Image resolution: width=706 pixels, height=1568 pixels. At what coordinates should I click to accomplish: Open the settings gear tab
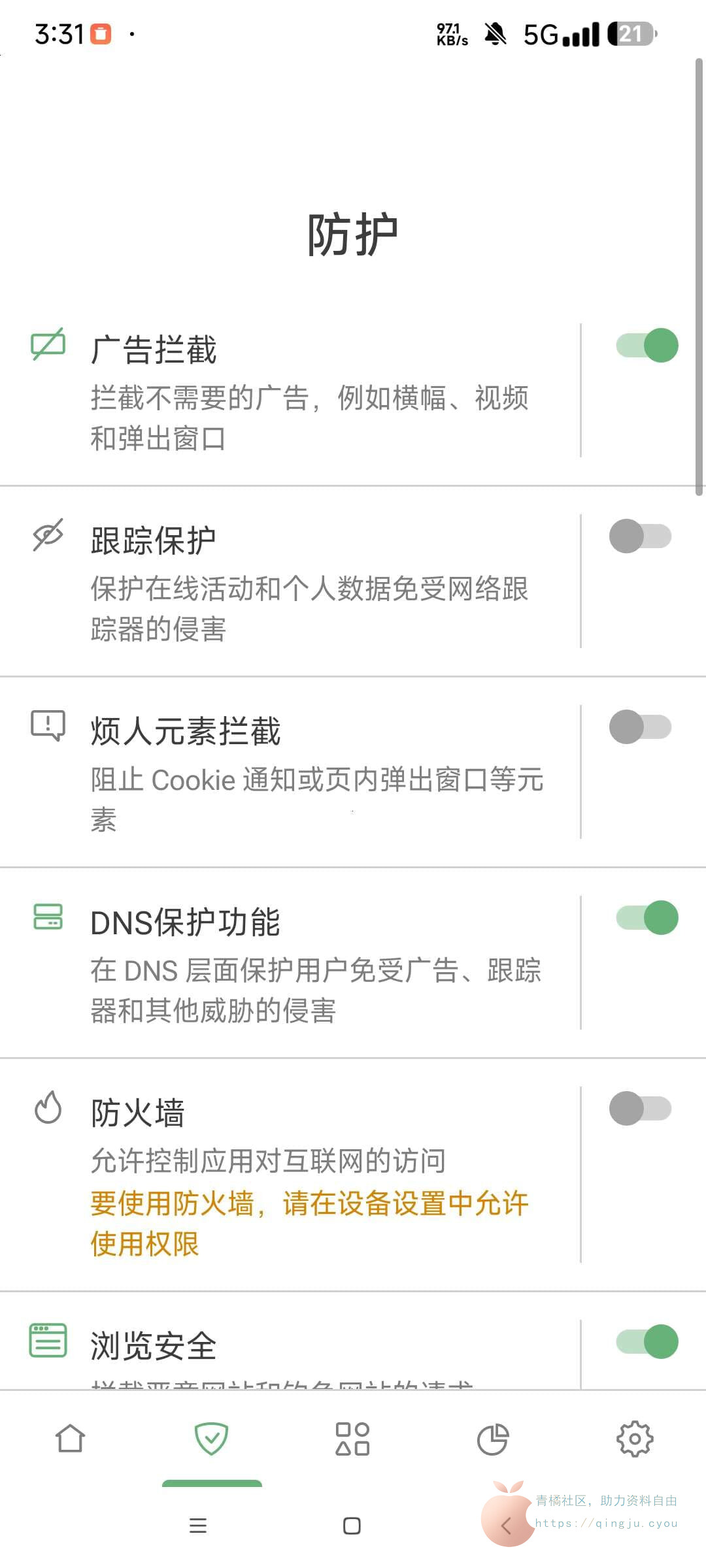635,1439
